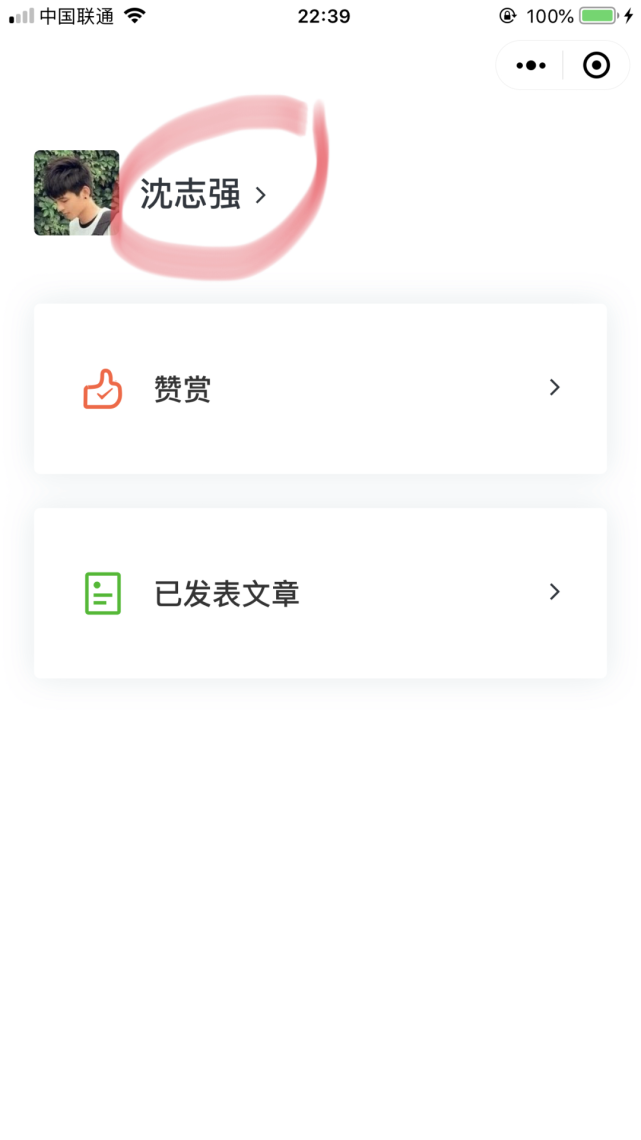
Task: Open the 已发表文章 card
Action: (320, 593)
